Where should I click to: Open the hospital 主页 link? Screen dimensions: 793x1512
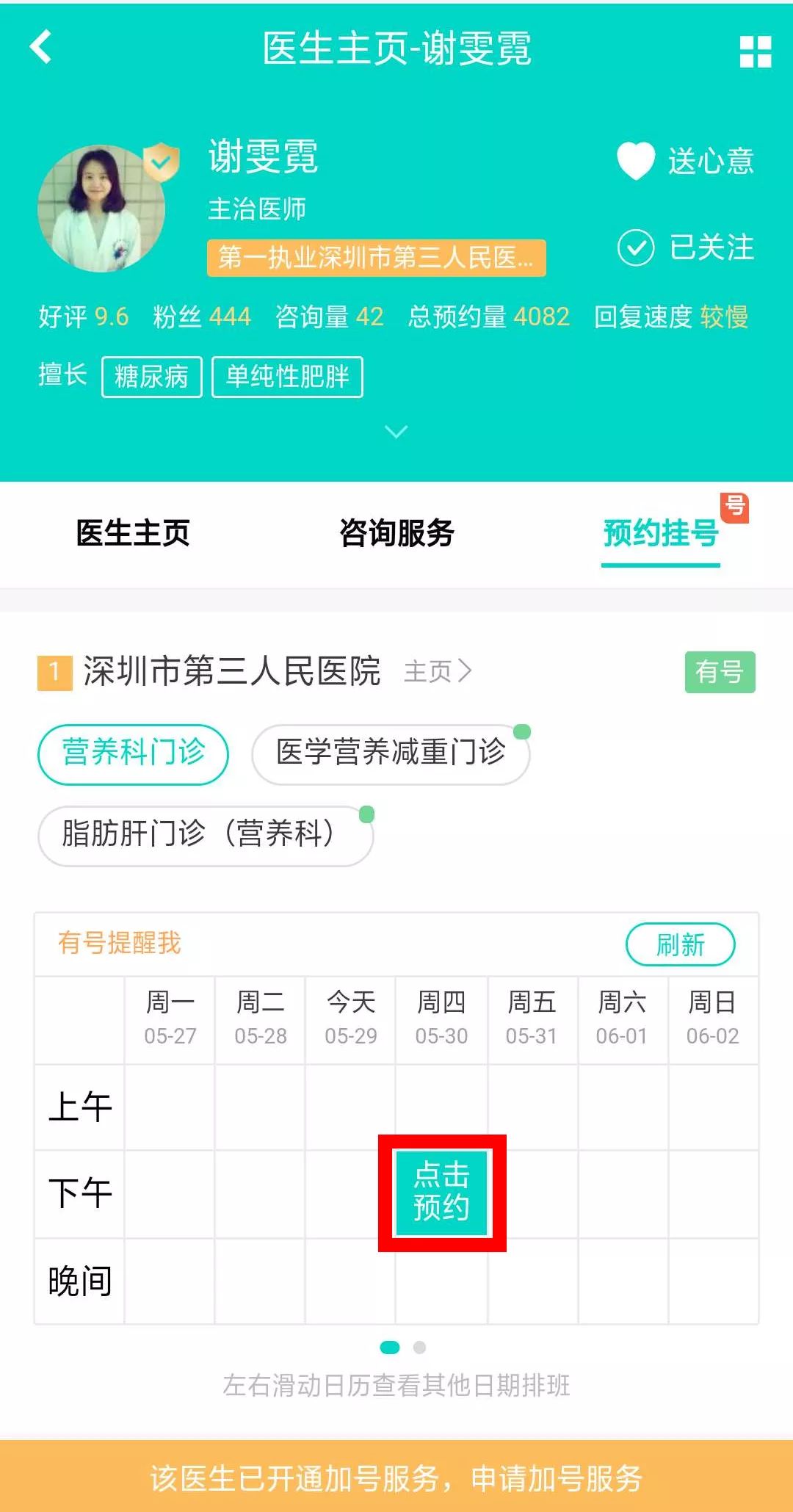tap(438, 671)
